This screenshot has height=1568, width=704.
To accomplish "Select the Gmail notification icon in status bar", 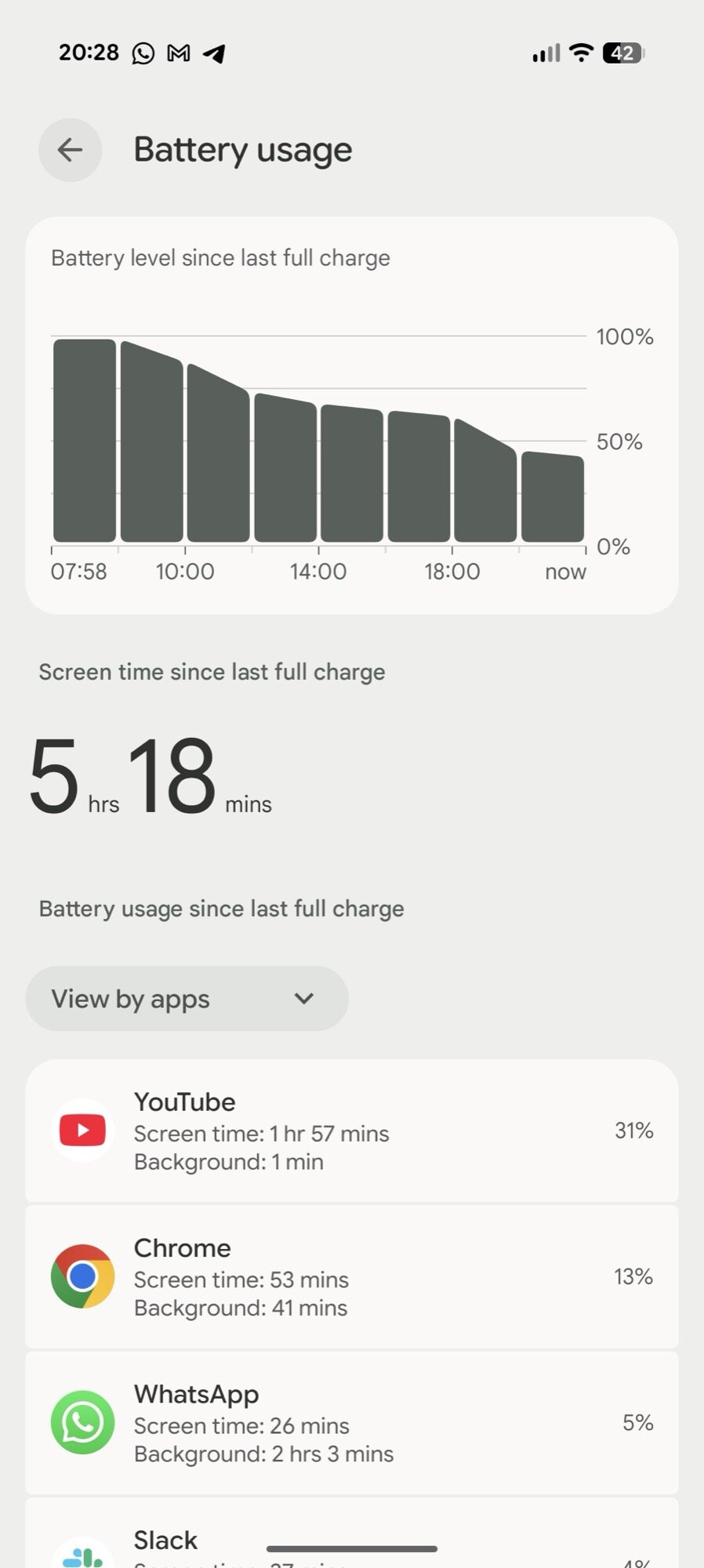I will [x=177, y=53].
